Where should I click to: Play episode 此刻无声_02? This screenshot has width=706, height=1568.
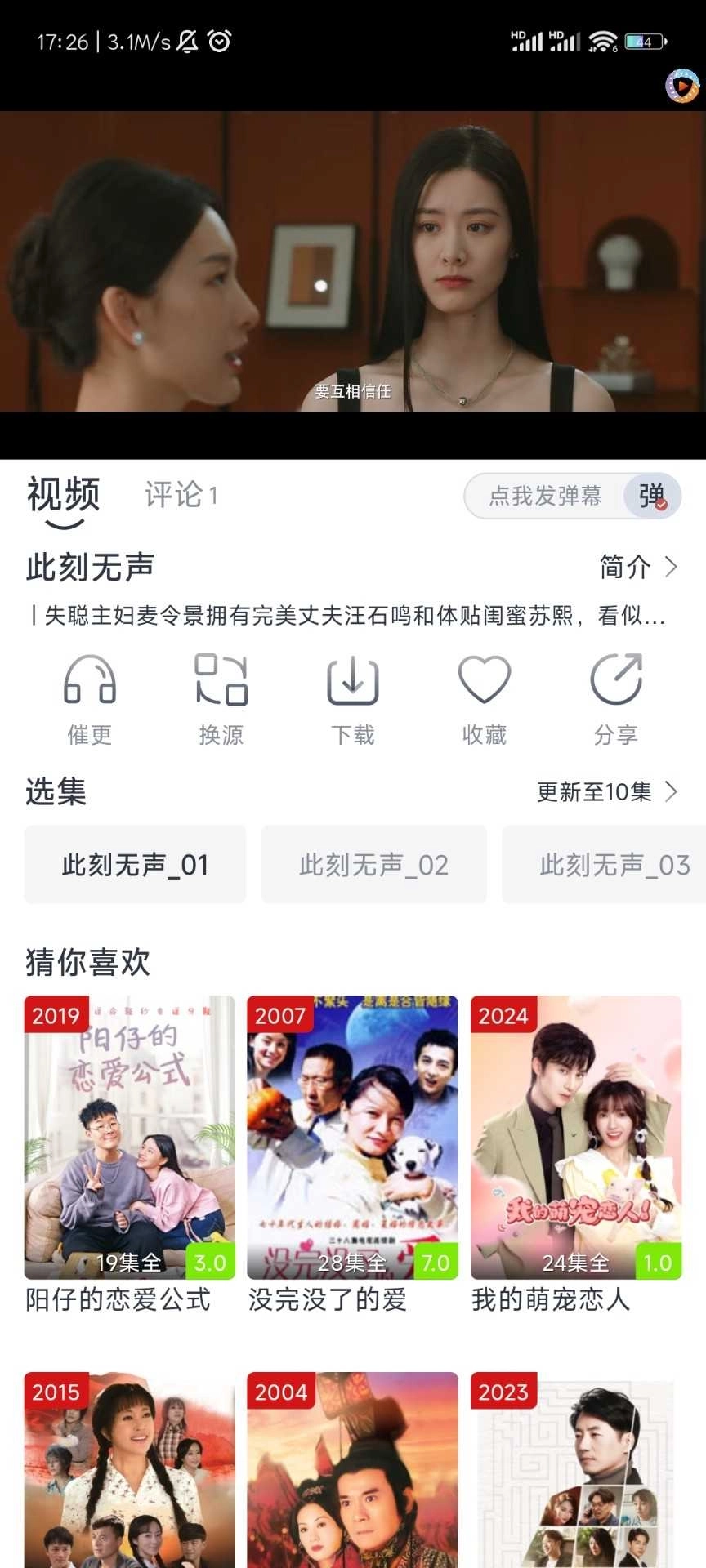click(373, 864)
